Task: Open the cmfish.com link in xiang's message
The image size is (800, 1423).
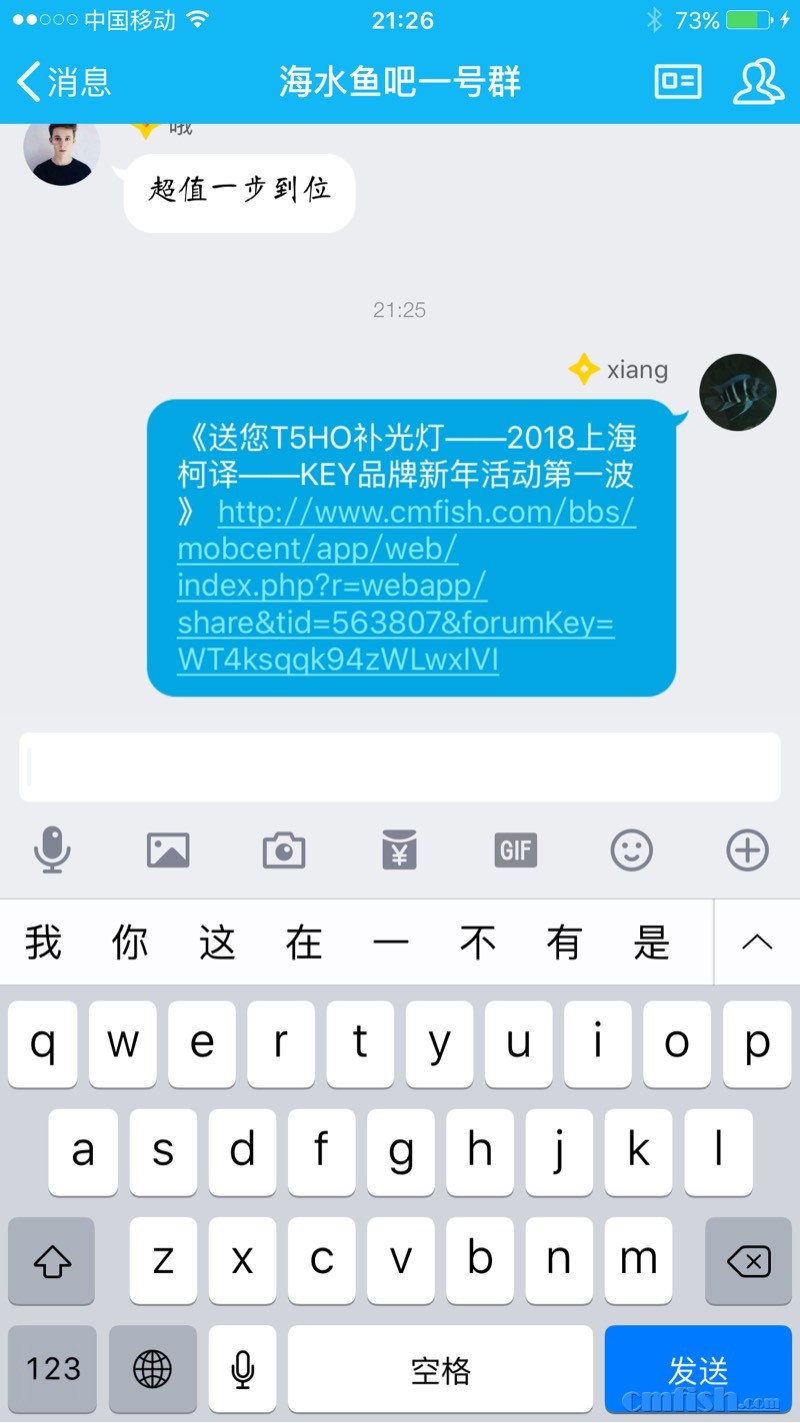Action: pyautogui.click(x=406, y=586)
